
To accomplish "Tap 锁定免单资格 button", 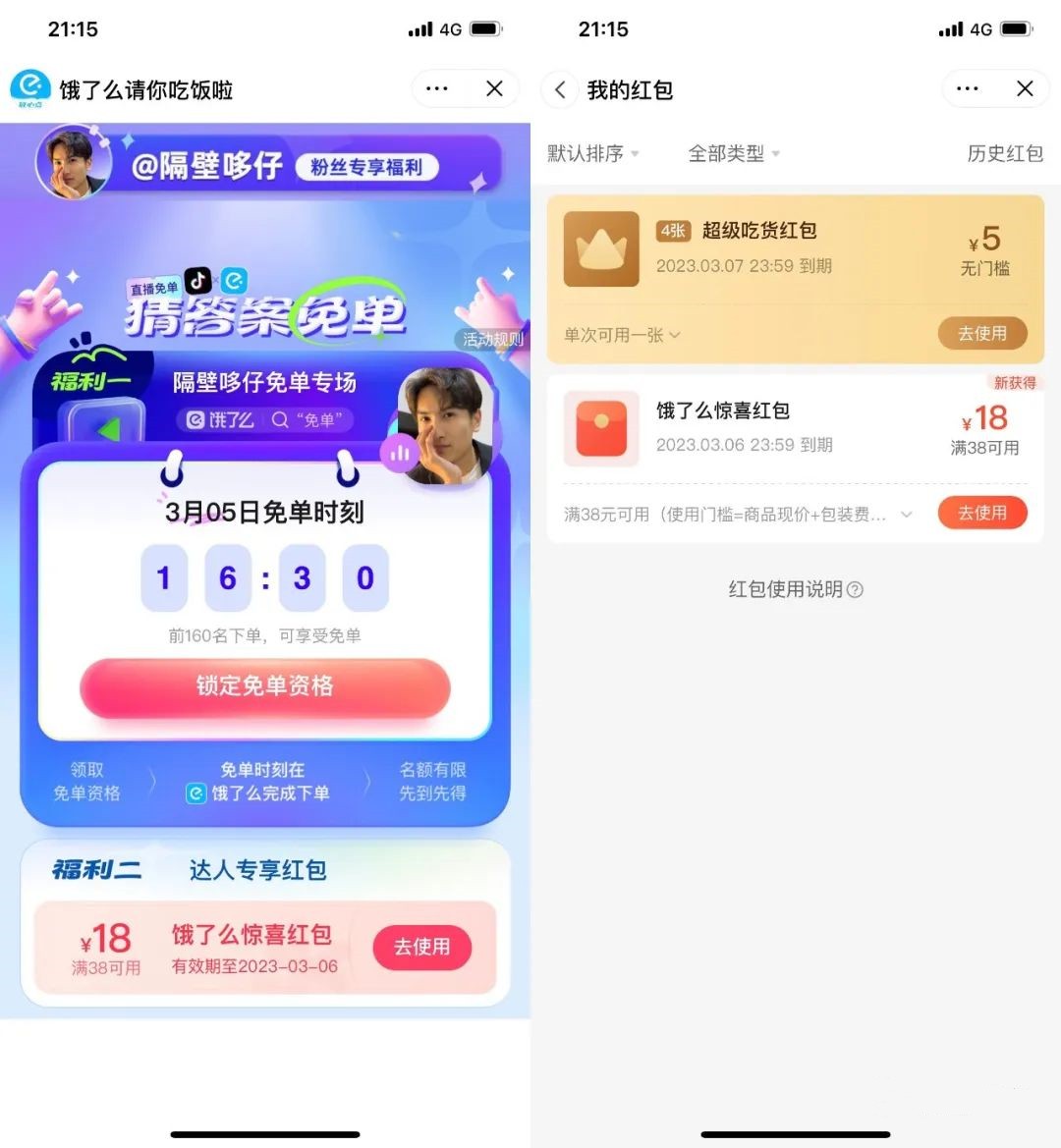I will point(264,686).
